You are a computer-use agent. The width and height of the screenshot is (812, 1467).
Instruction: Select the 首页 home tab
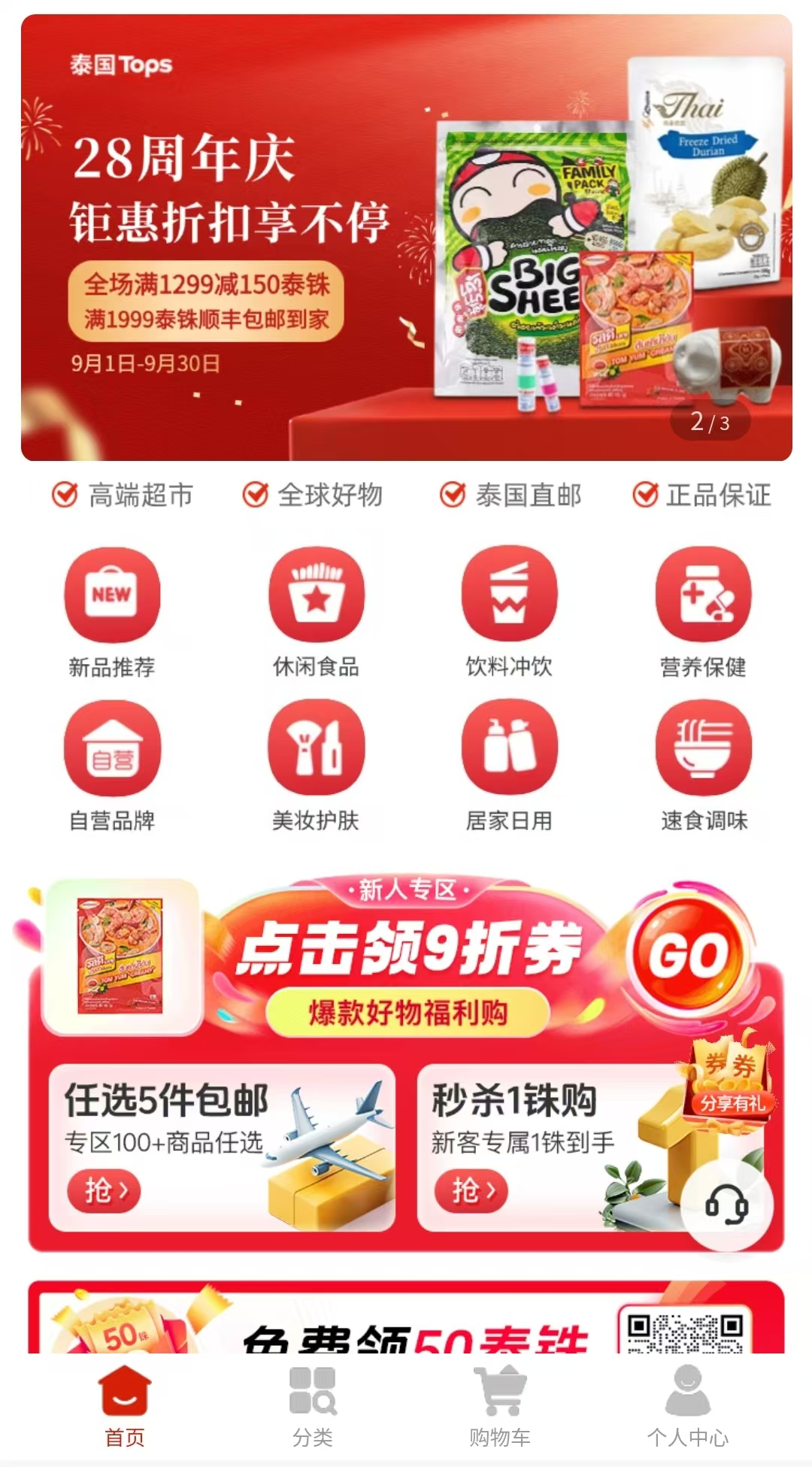point(125,1405)
